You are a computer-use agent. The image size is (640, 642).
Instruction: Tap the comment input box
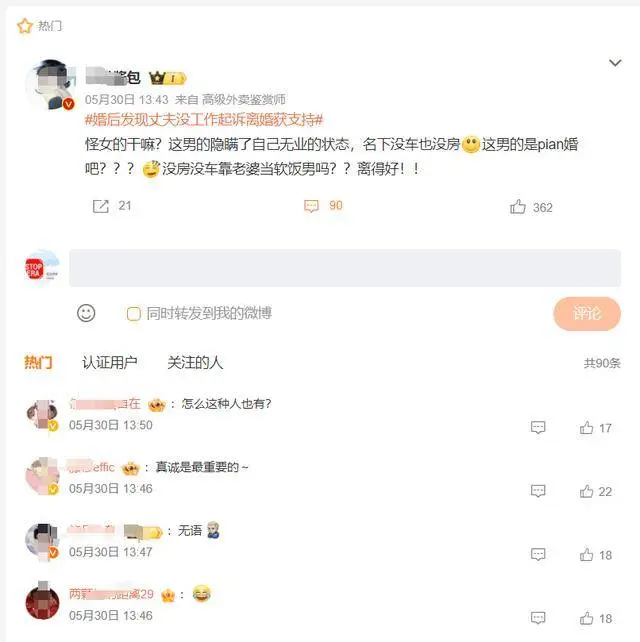click(x=344, y=269)
